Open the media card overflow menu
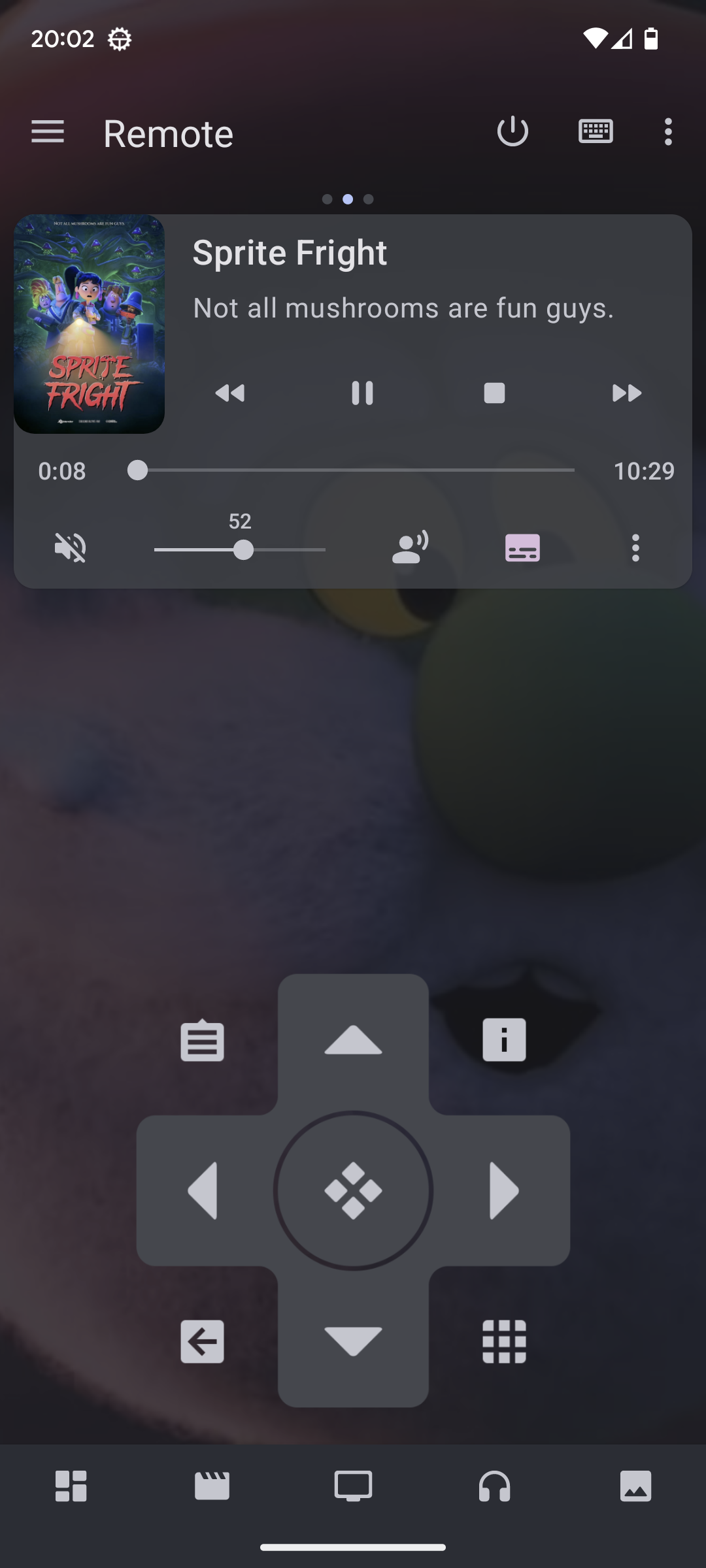Viewport: 706px width, 1568px height. pyautogui.click(x=635, y=549)
